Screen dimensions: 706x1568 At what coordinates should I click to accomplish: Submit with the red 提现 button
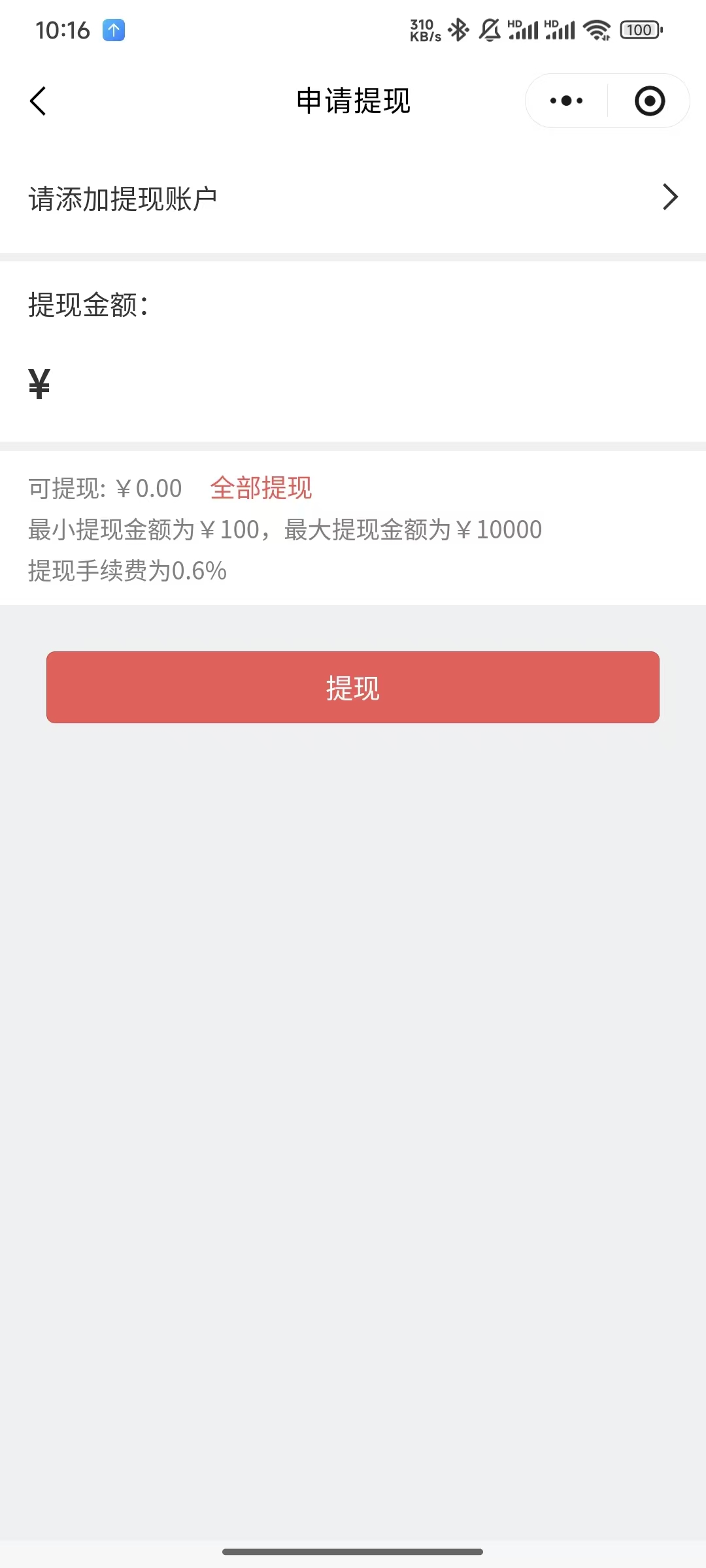pyautogui.click(x=353, y=687)
